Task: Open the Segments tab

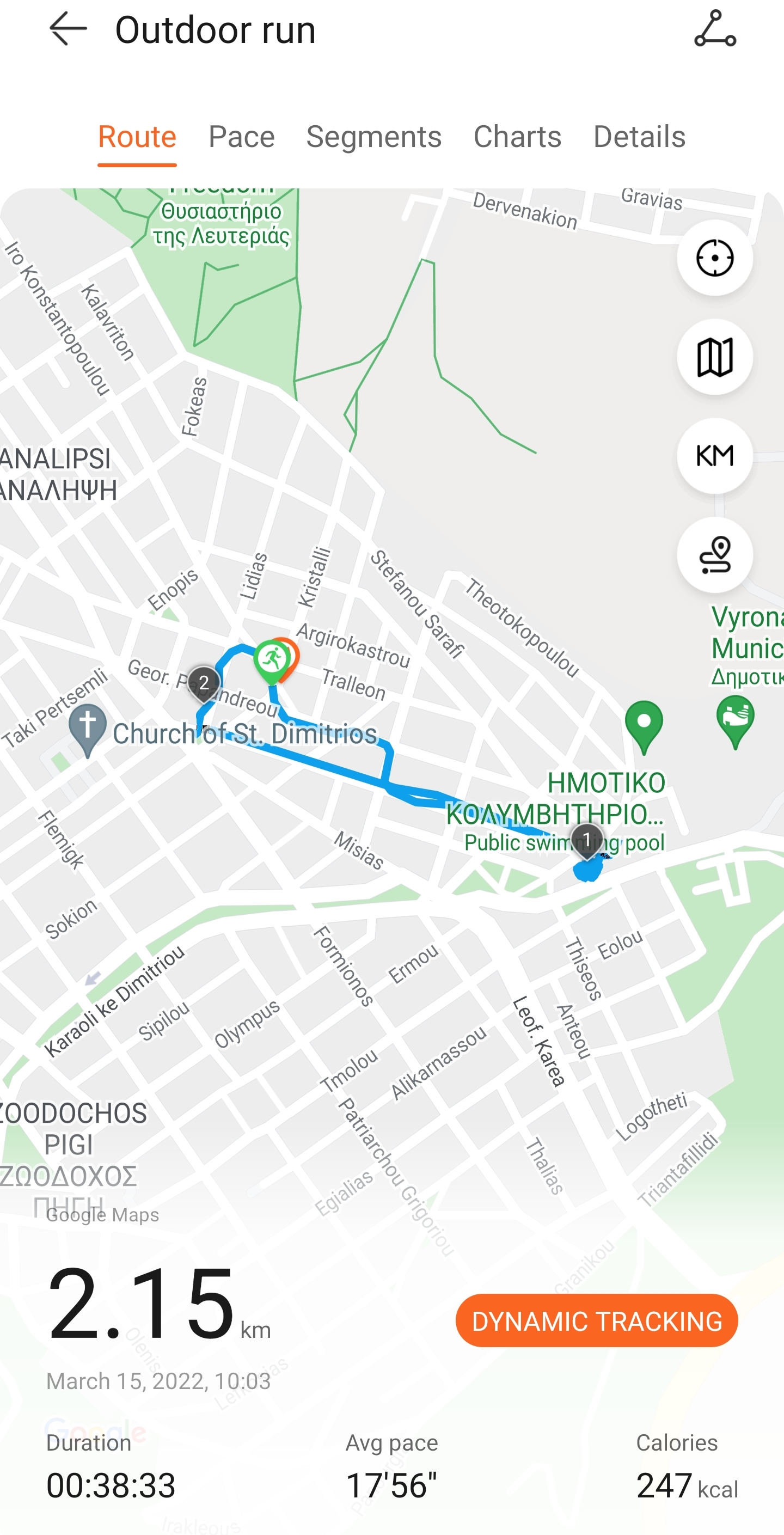Action: (x=373, y=137)
